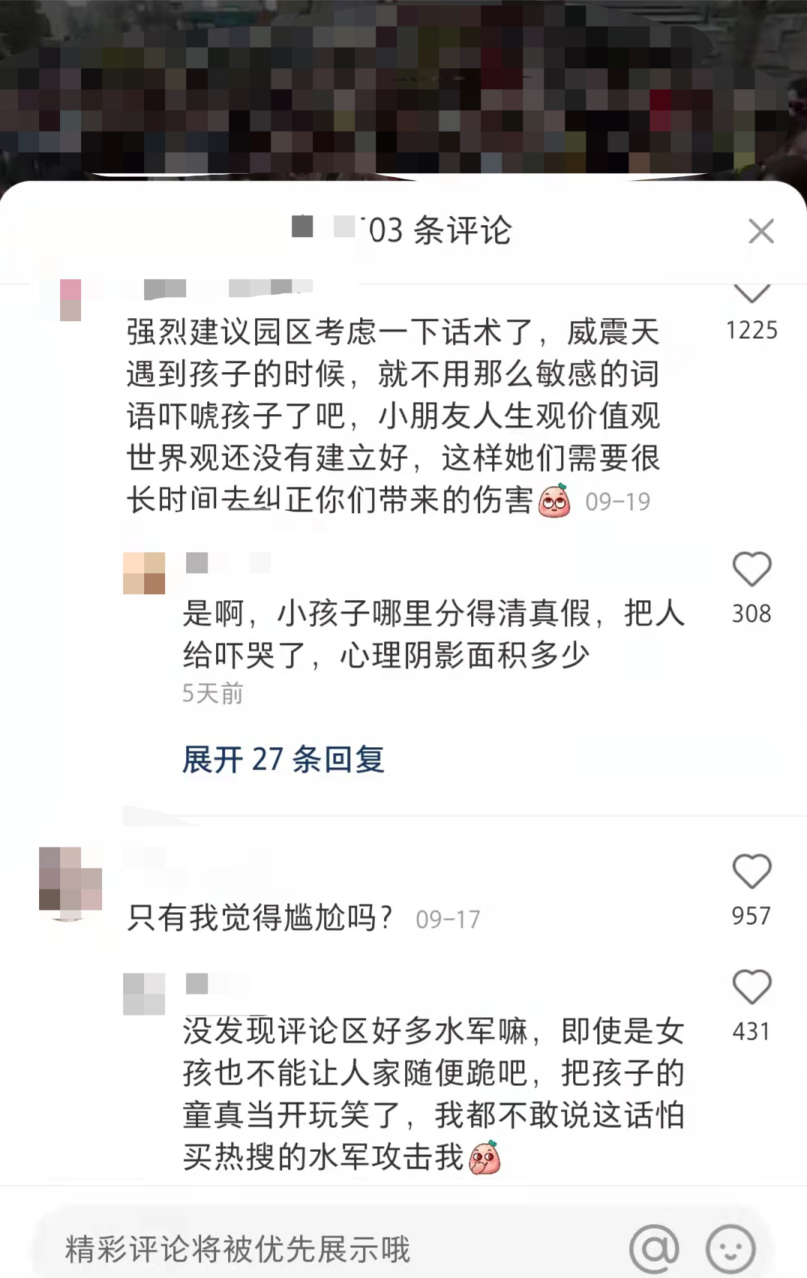Expand 展开 27 条回复
The height and width of the screenshot is (1278, 807).
click(x=283, y=759)
